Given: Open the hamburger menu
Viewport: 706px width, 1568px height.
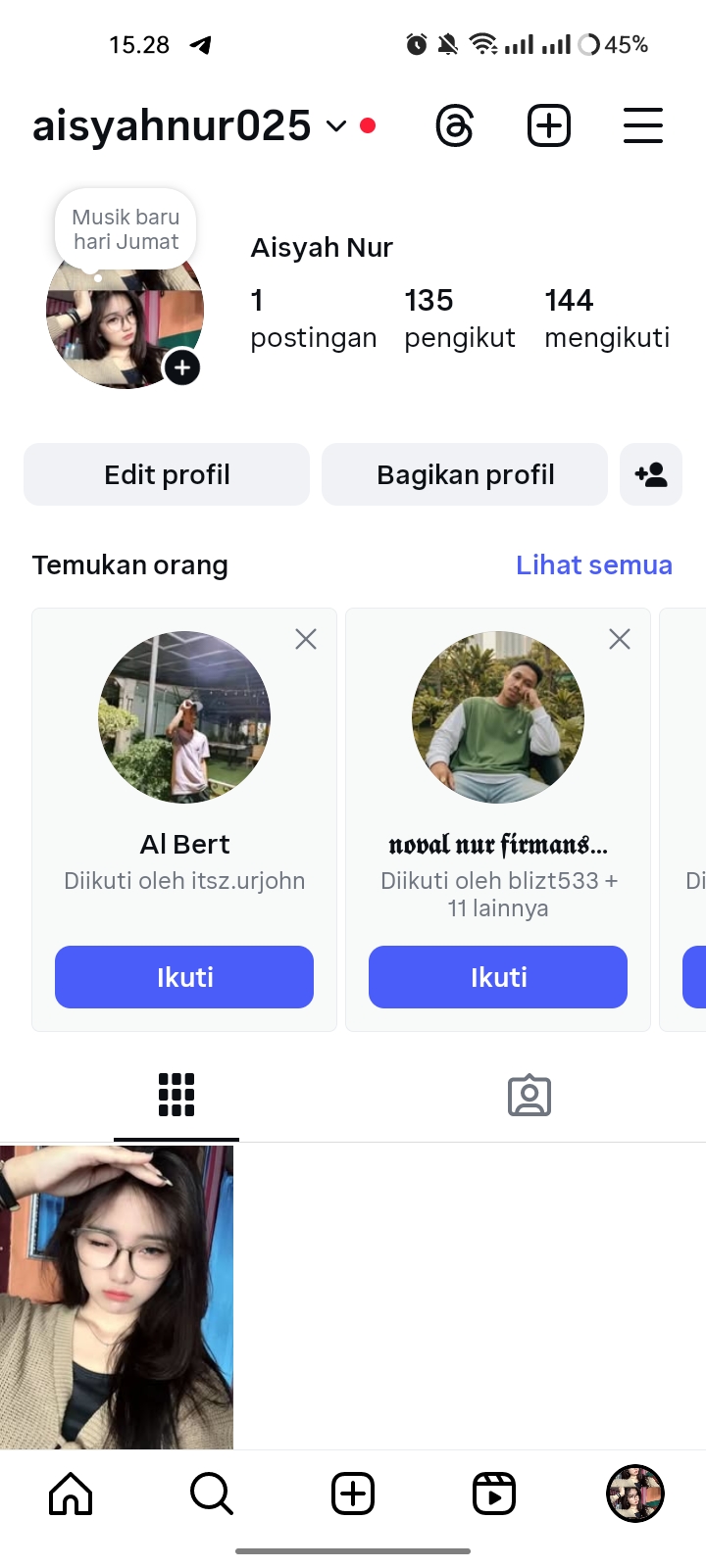Looking at the screenshot, I should coord(643,126).
